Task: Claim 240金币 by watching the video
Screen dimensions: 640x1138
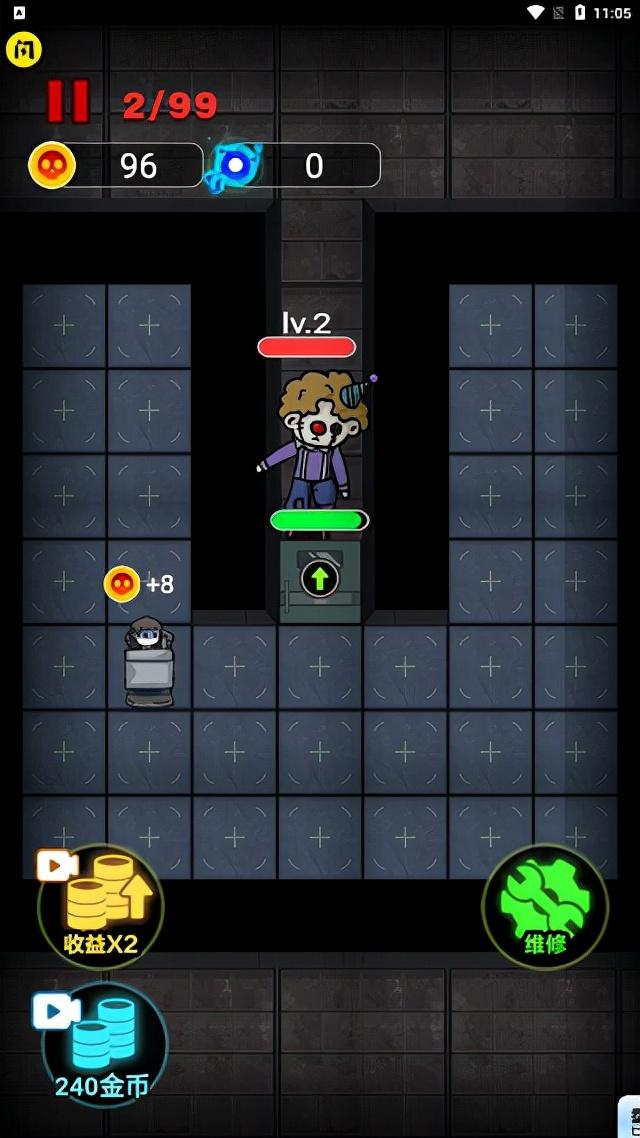Action: 103,1045
